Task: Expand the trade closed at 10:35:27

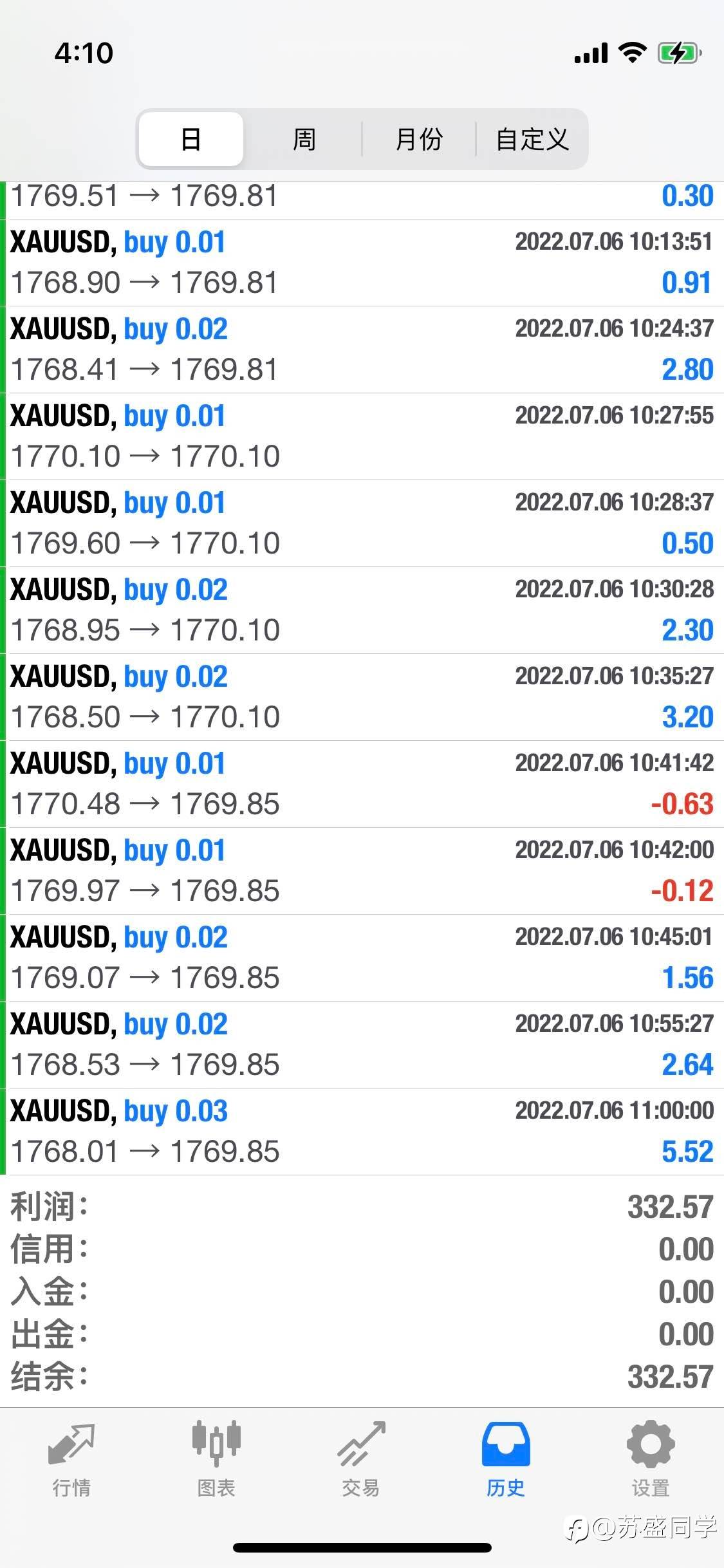Action: 362,697
